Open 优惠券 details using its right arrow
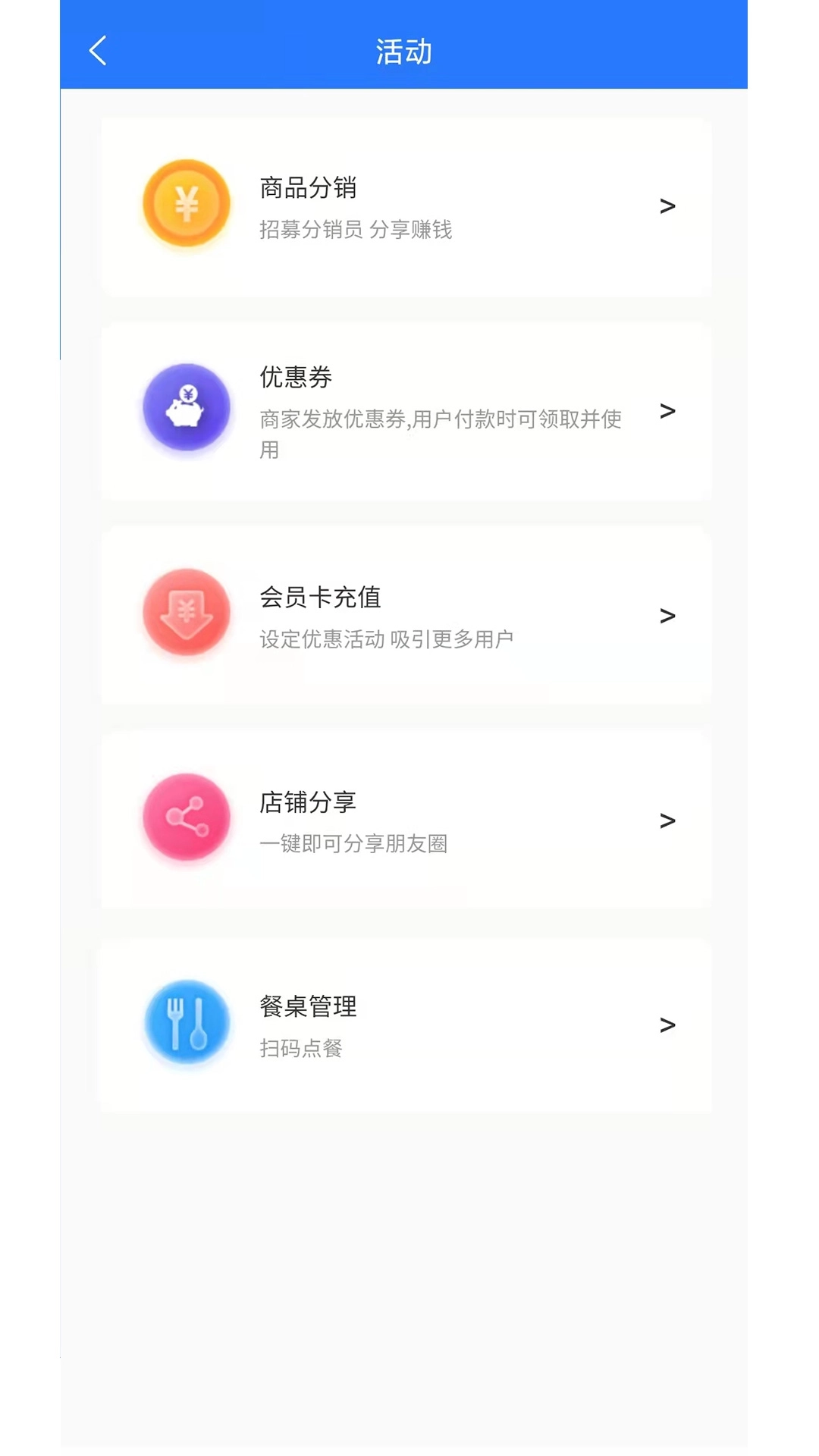This screenshot has width=819, height=1456. [667, 410]
